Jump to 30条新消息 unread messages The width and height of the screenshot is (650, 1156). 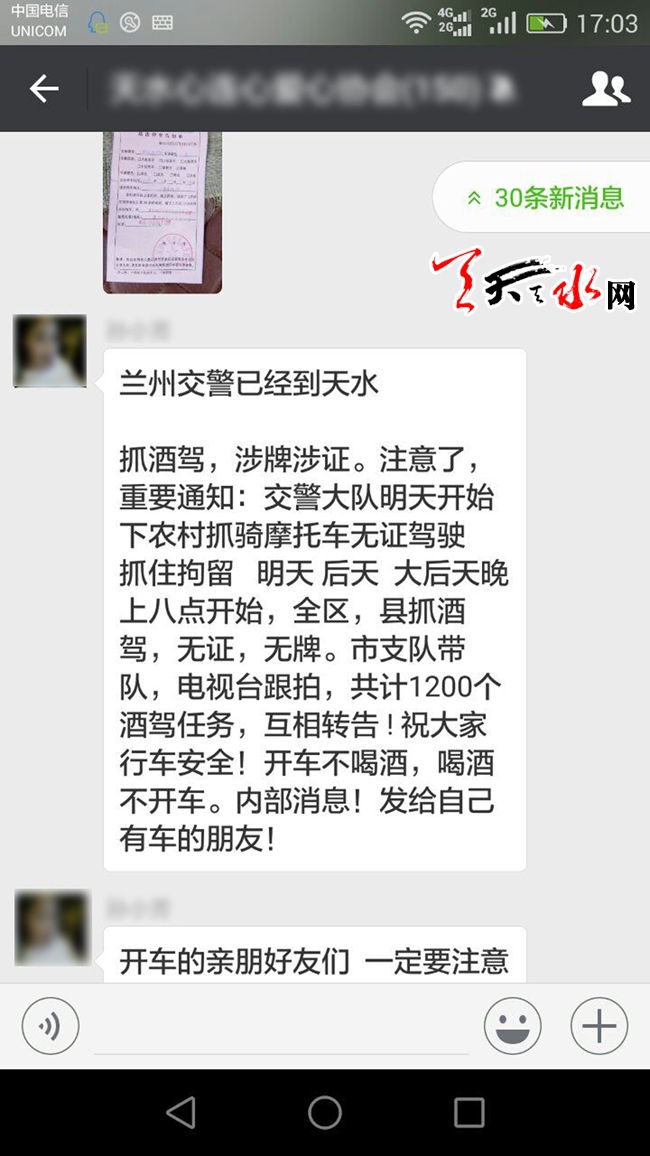545,198
